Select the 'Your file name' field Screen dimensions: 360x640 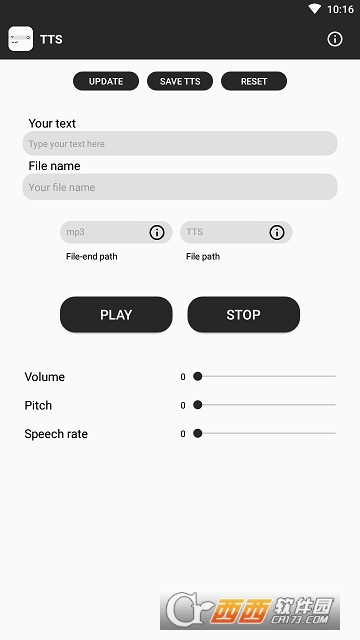pyautogui.click(x=180, y=187)
